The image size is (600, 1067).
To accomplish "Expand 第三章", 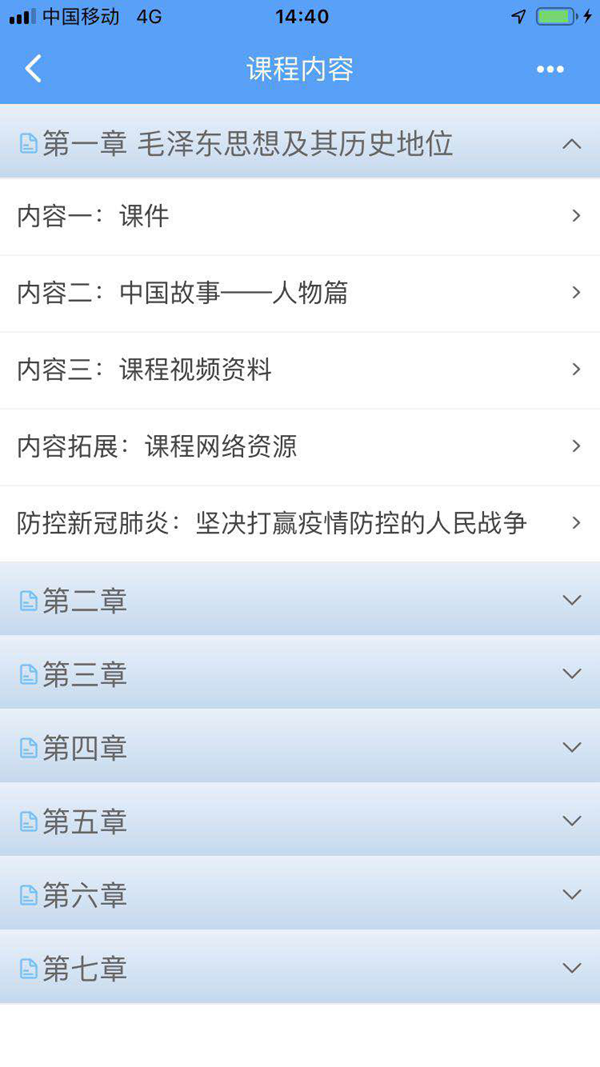I will coord(300,673).
